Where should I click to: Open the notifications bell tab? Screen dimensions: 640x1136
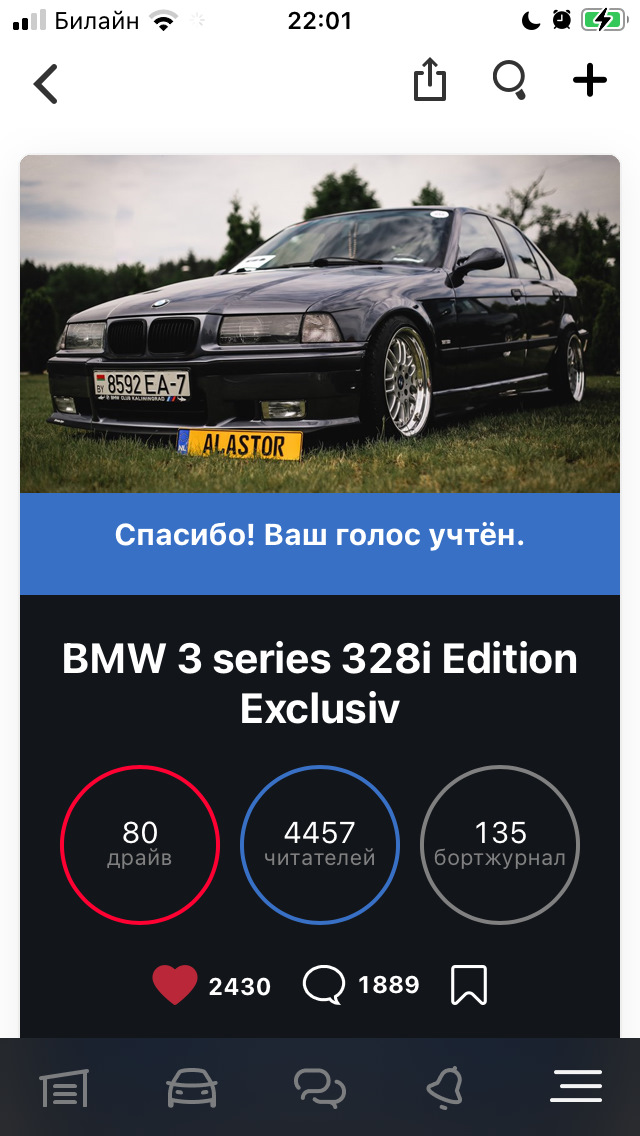coord(444,1087)
